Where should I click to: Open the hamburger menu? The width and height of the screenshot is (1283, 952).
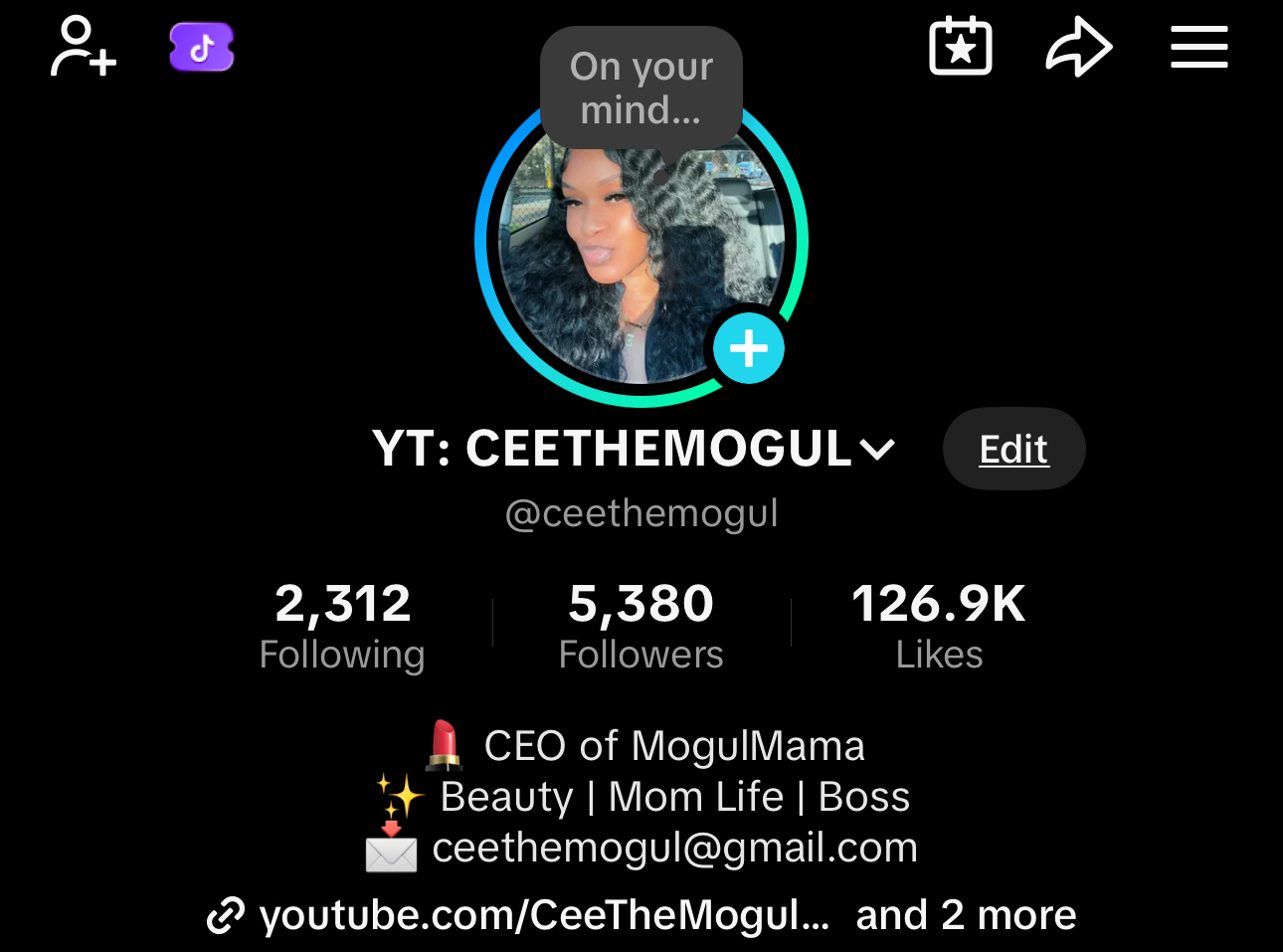click(1198, 47)
